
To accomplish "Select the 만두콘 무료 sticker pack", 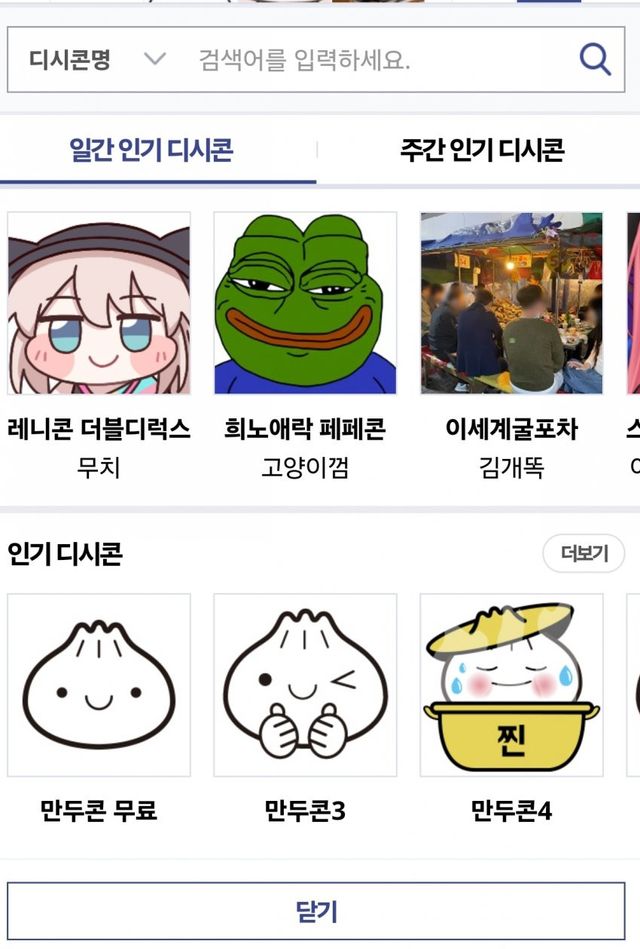I will click(99, 685).
